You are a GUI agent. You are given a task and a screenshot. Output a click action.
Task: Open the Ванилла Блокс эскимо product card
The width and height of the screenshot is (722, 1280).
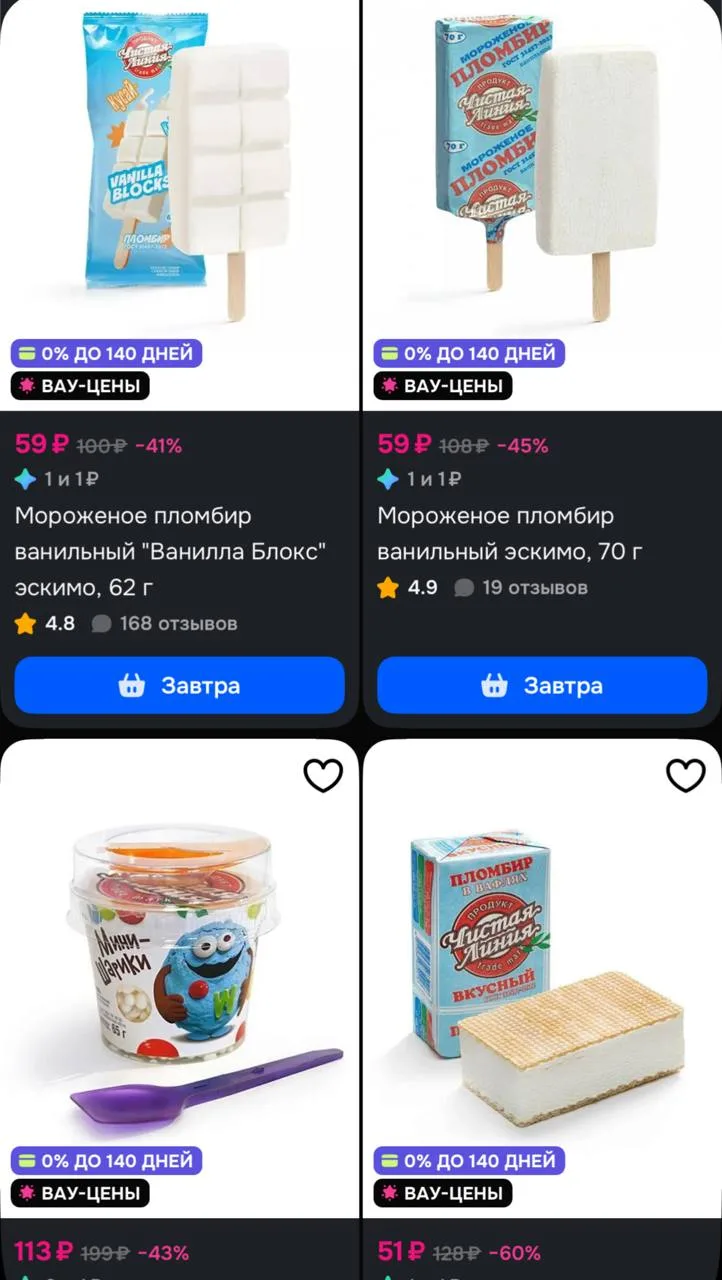(x=179, y=200)
